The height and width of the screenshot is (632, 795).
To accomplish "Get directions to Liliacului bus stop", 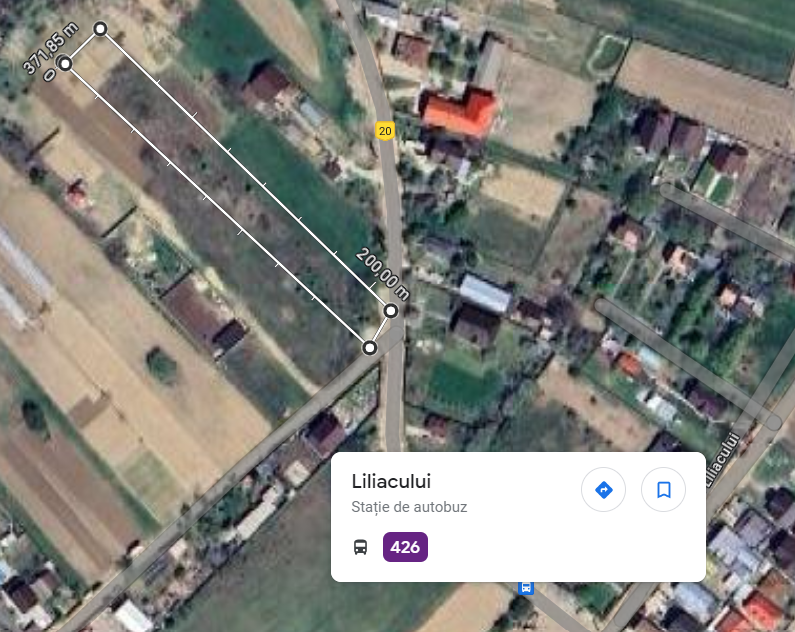I will click(x=603, y=490).
